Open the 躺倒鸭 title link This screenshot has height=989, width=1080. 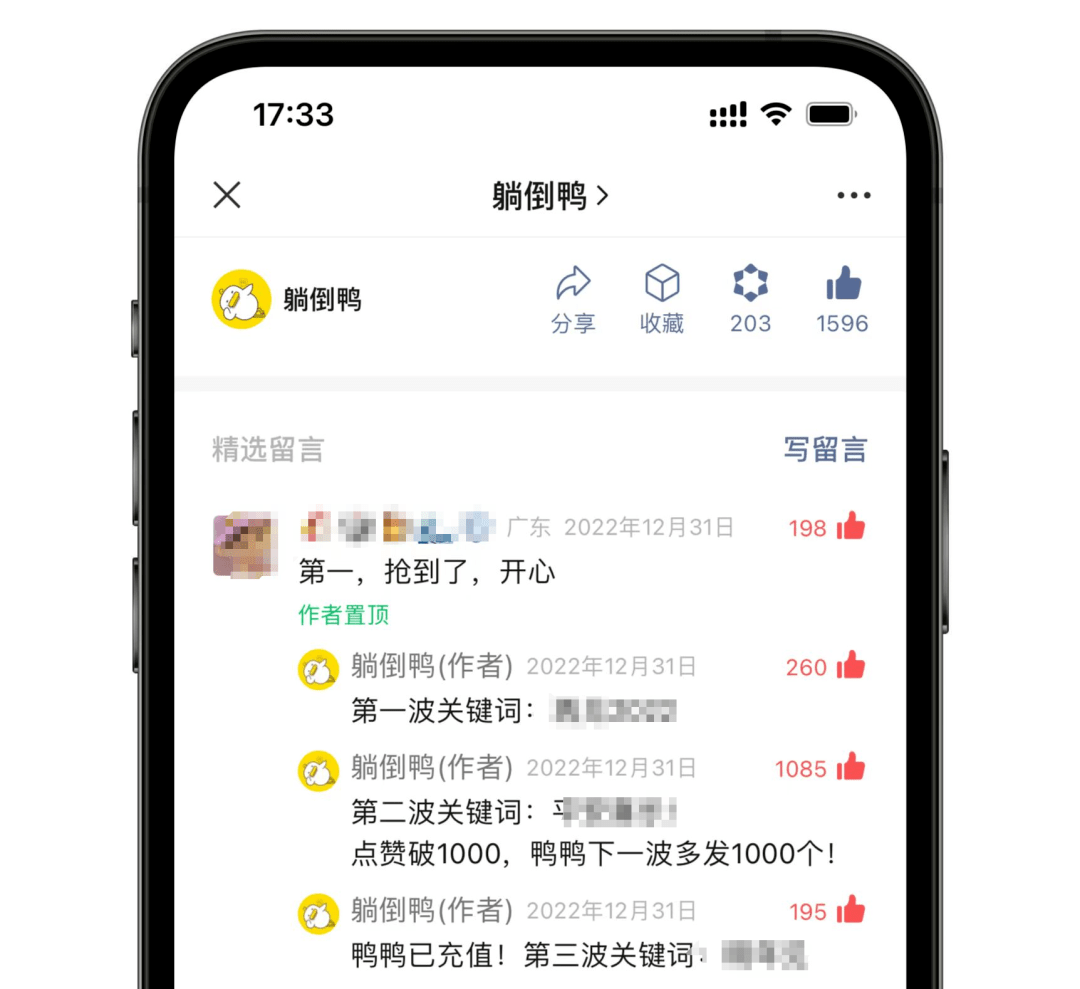coord(548,196)
